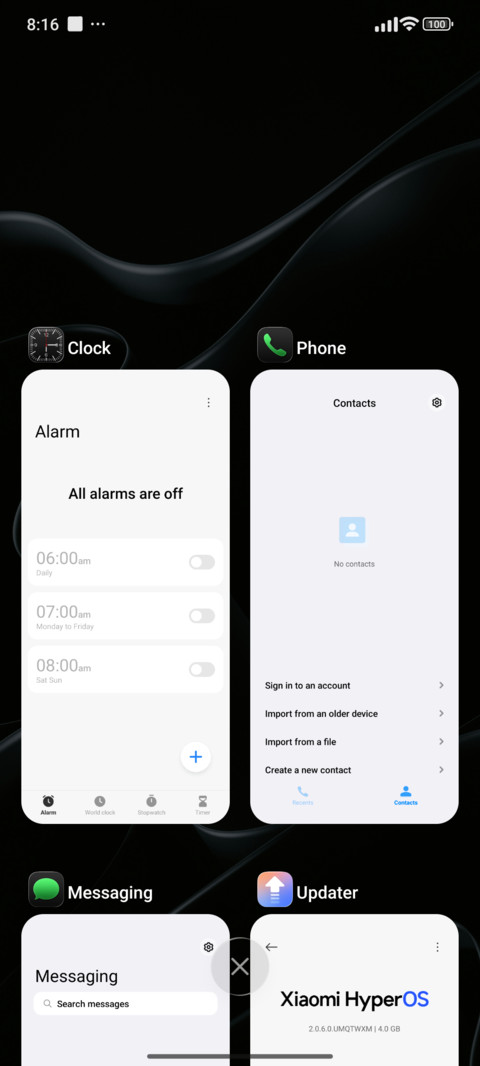Open the Phone app card
Screen dimensions: 480x1066
(x=354, y=596)
